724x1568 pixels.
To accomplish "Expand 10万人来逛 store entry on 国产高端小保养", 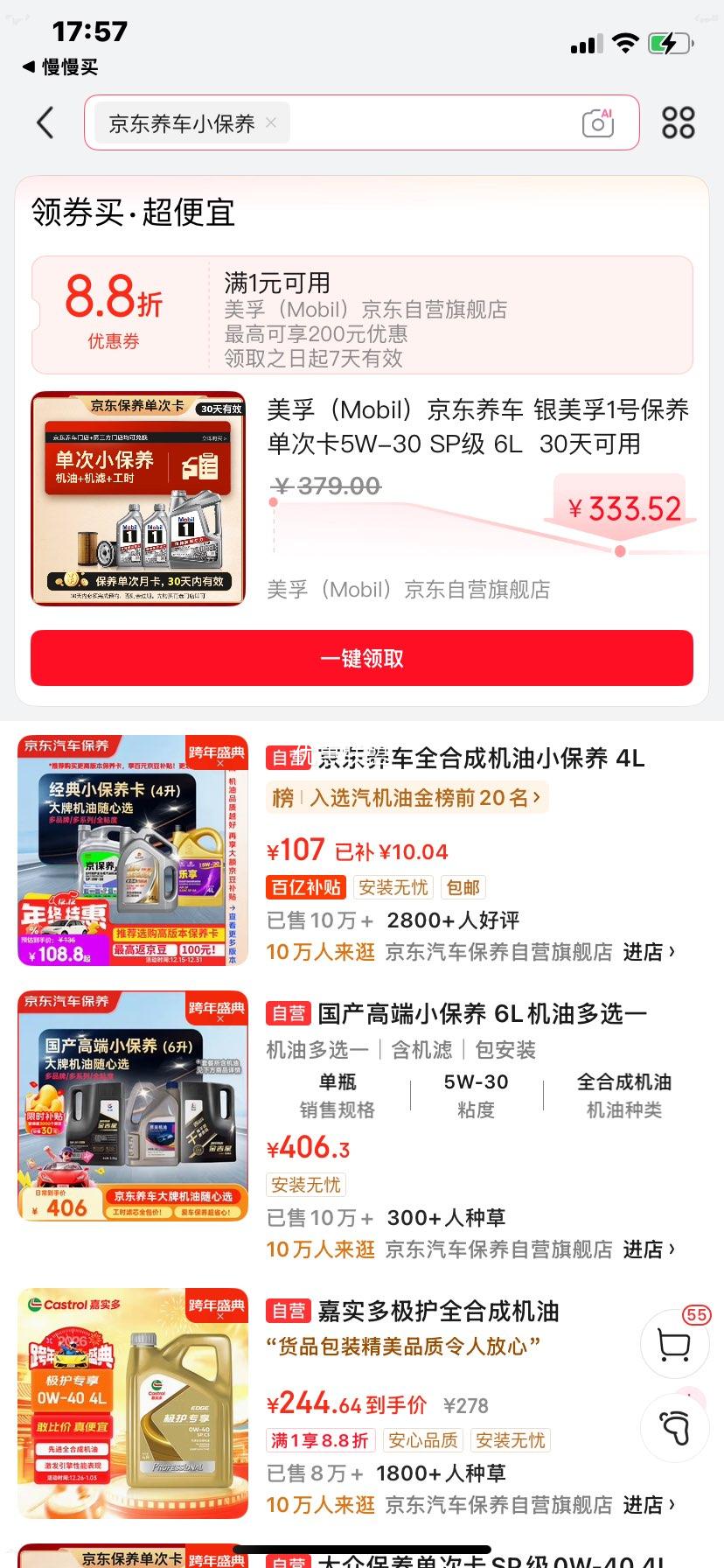I will tap(320, 1249).
